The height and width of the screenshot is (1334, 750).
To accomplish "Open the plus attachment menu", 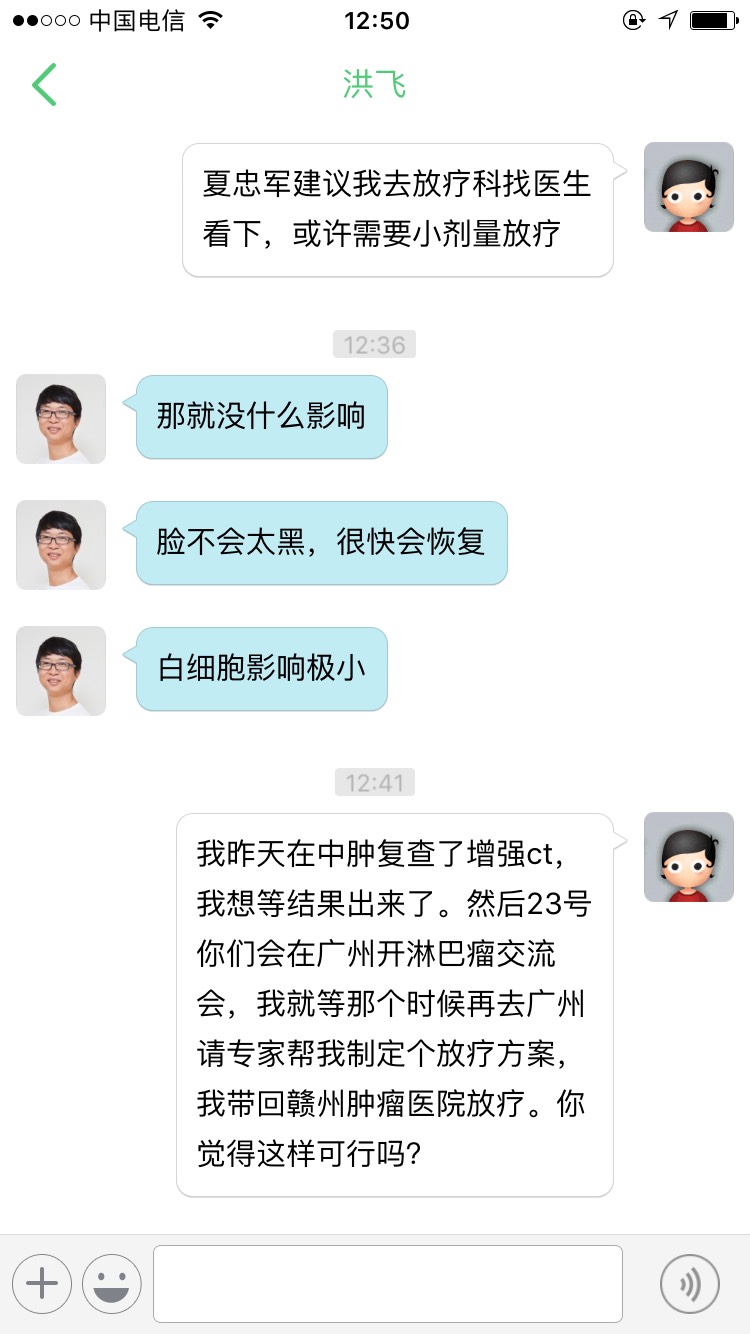I will point(42,1283).
